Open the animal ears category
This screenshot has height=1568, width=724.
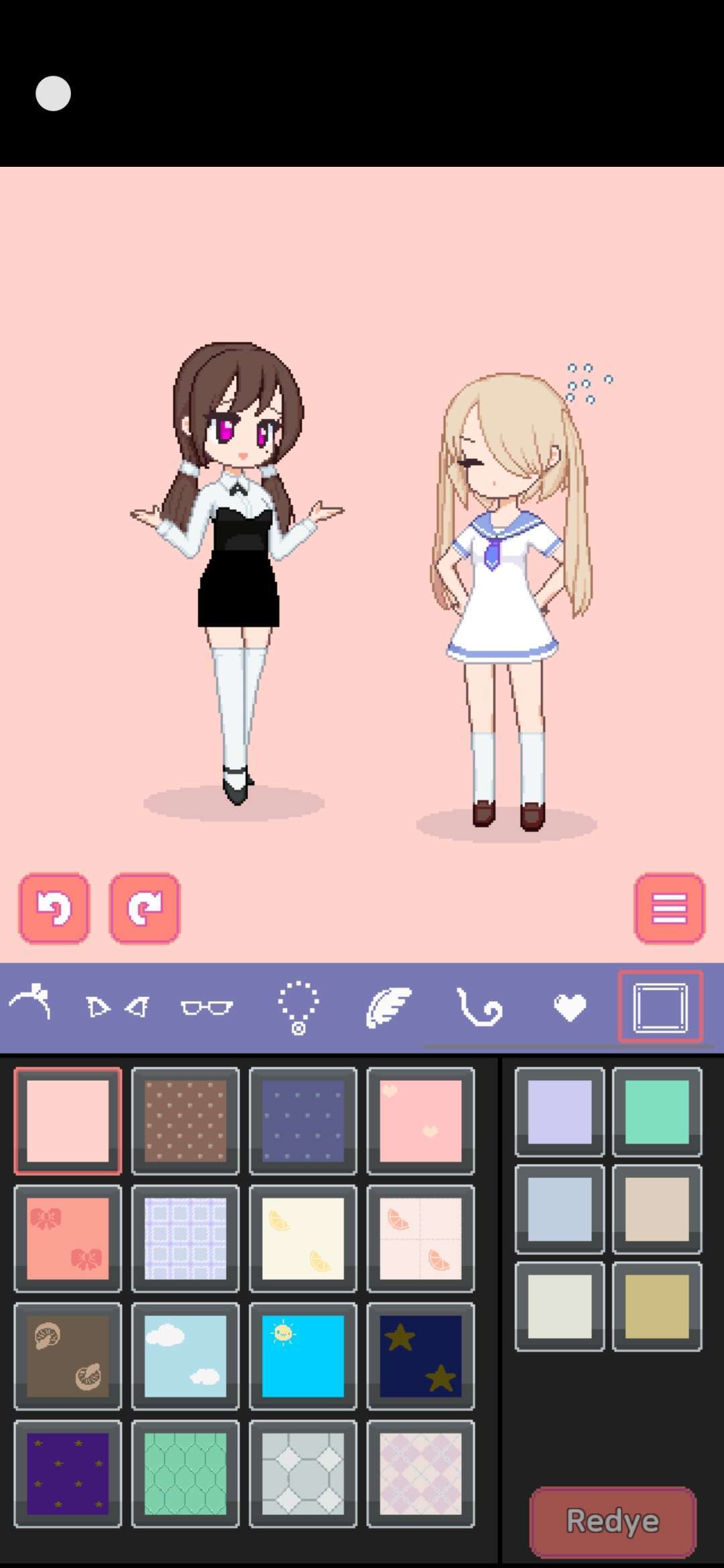click(x=117, y=1007)
